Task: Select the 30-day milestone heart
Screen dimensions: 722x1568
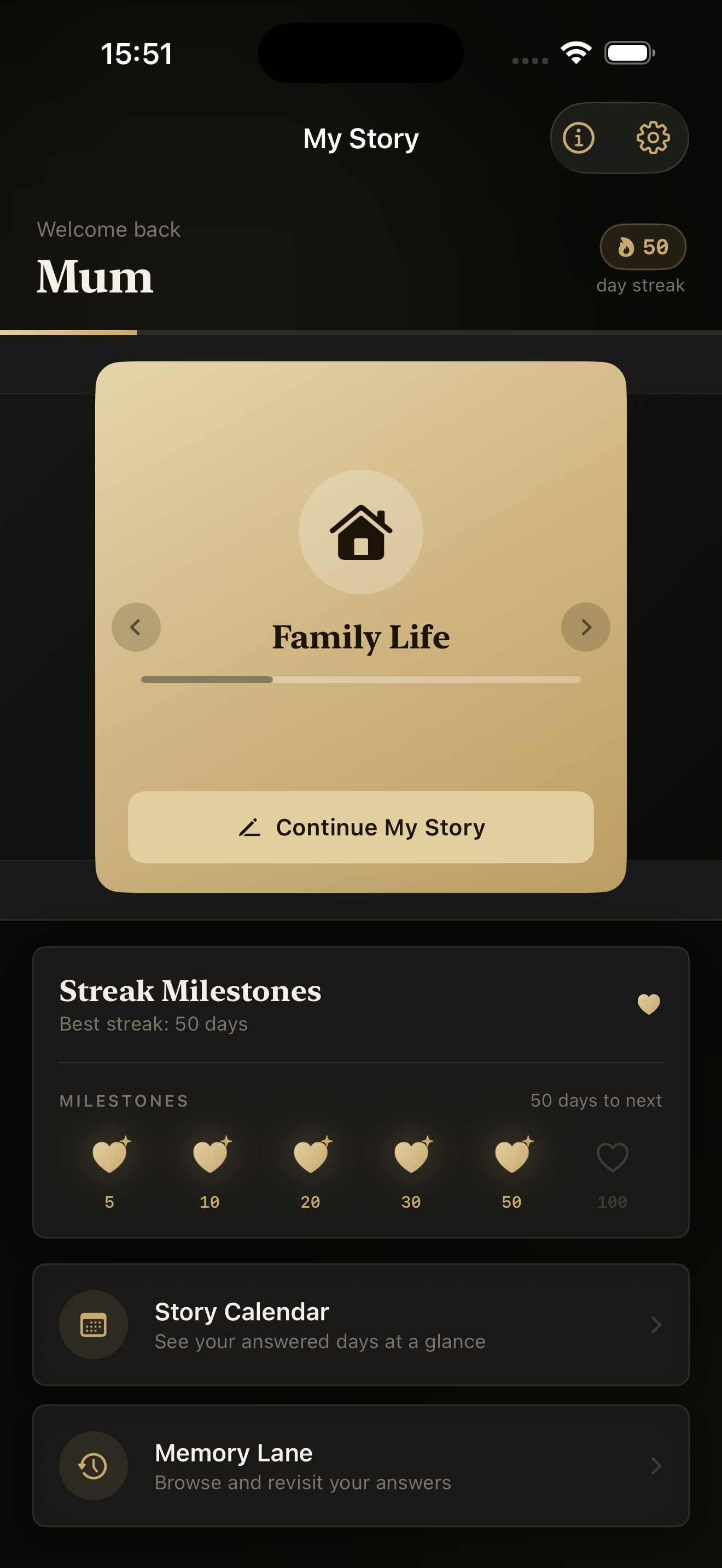Action: pyautogui.click(x=411, y=1155)
